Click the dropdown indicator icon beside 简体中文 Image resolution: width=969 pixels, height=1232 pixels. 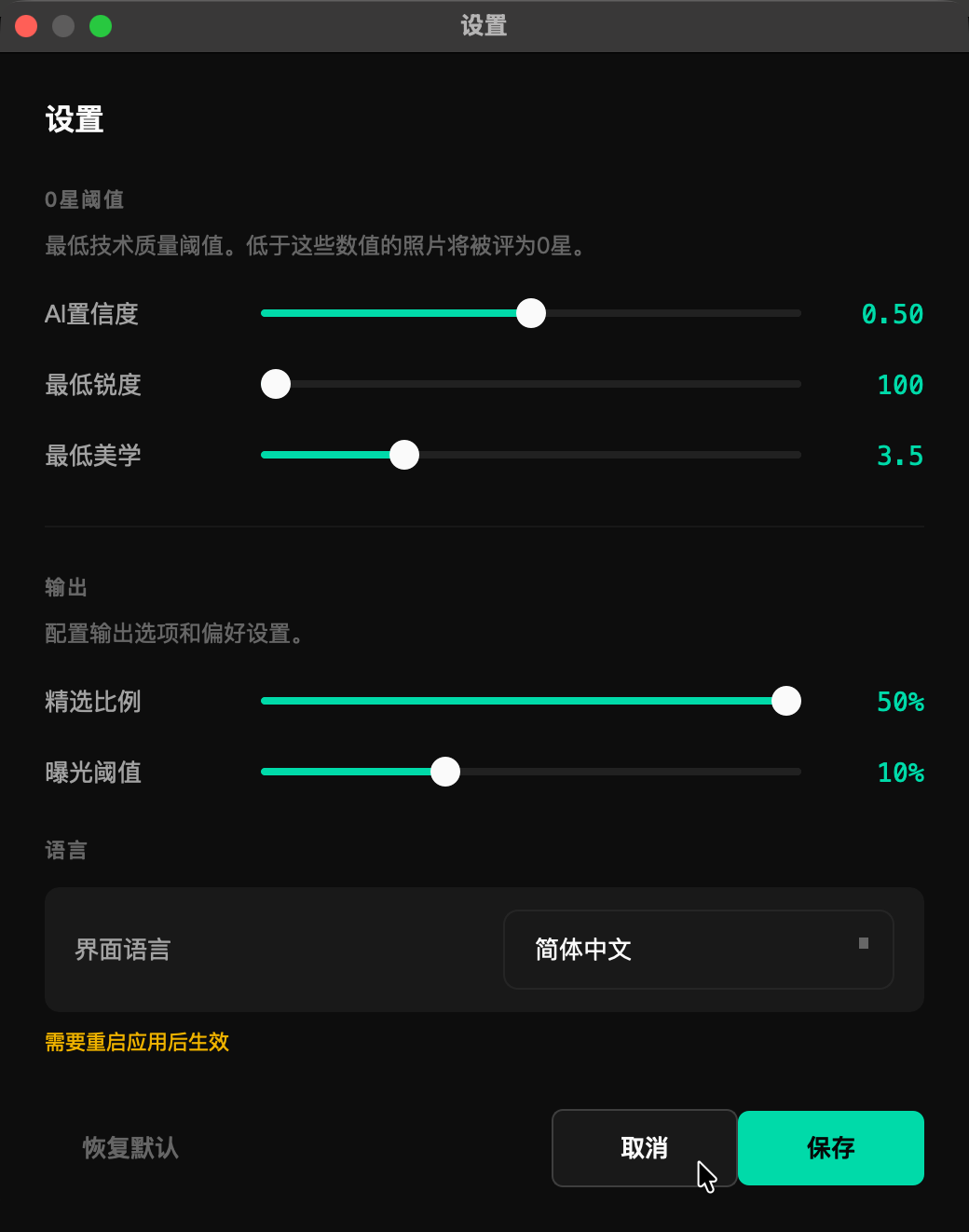(863, 942)
